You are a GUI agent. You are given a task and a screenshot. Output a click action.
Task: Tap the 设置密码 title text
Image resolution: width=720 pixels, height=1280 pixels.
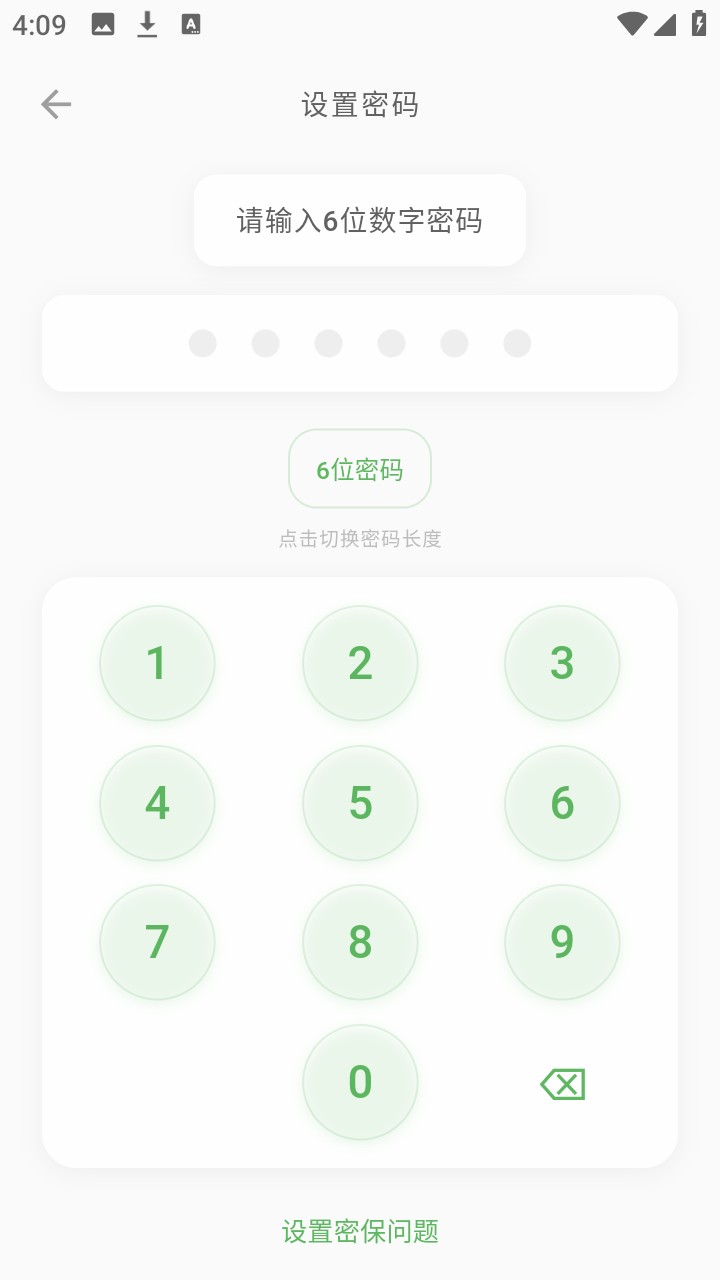coord(360,104)
